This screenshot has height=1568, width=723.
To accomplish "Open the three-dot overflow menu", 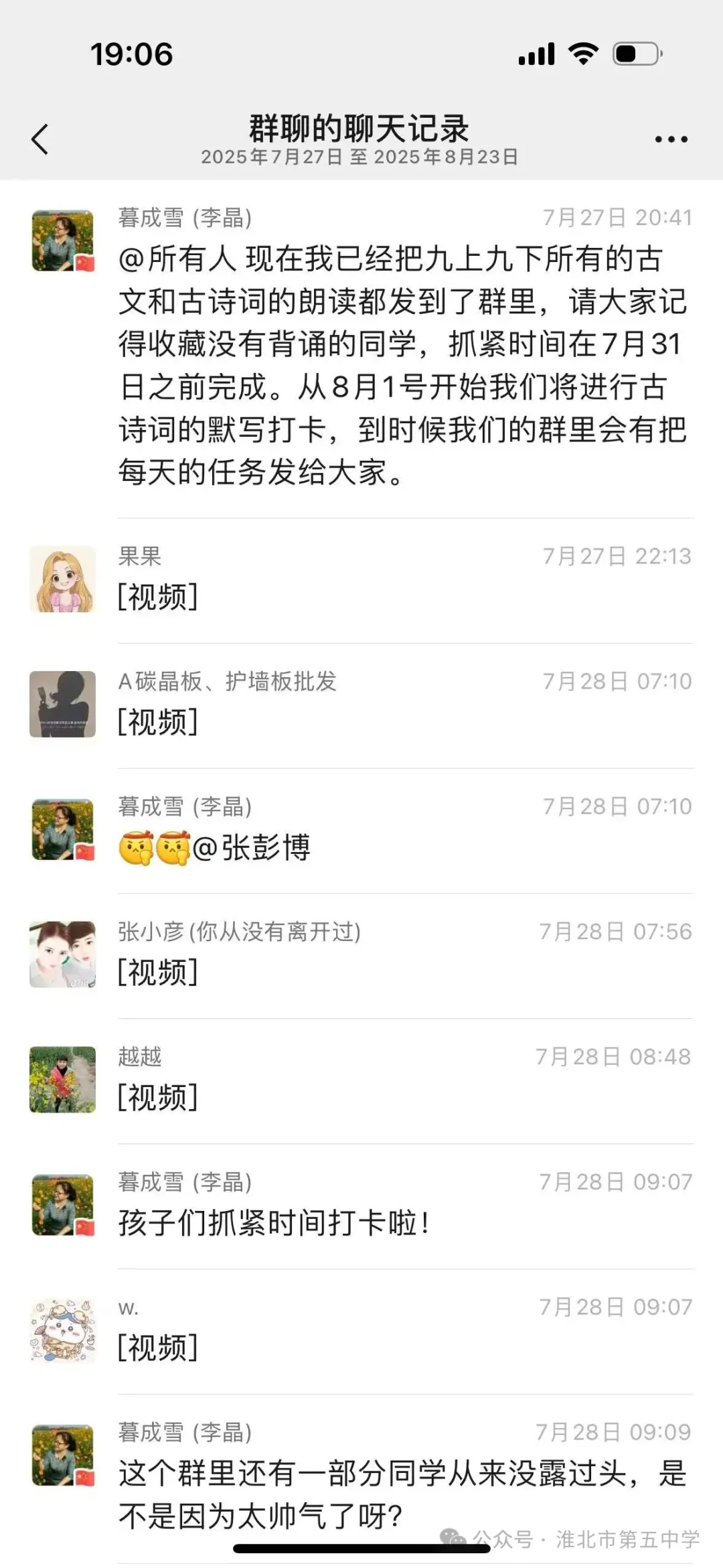I will click(x=671, y=139).
